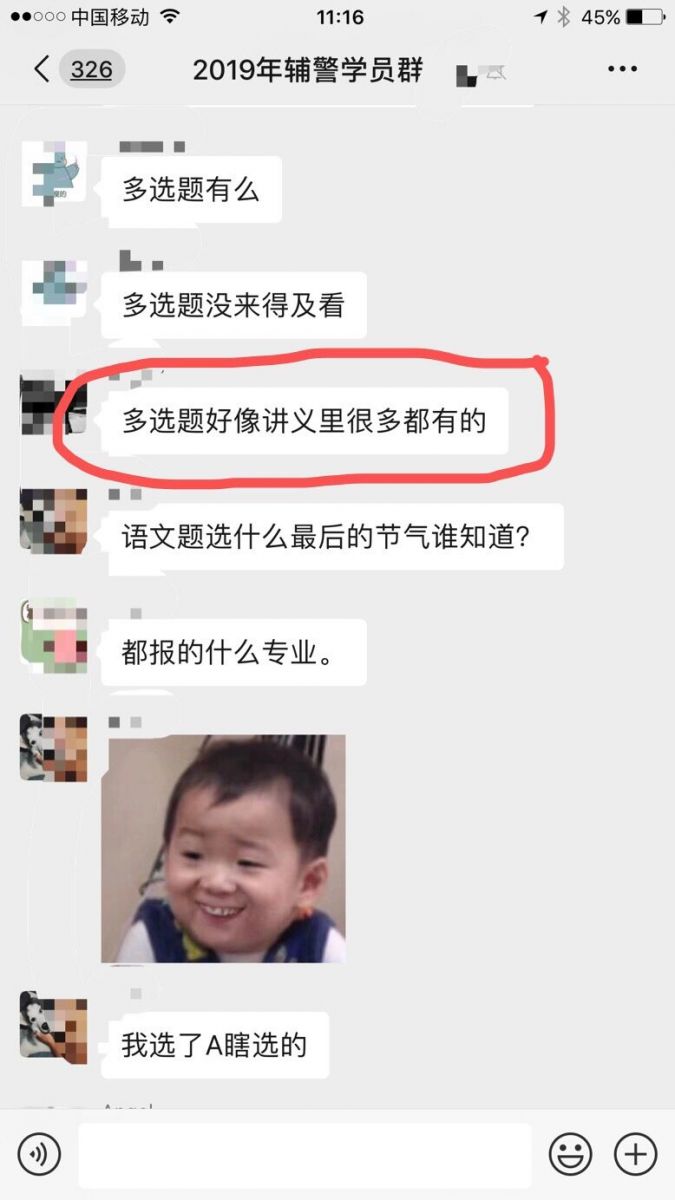This screenshot has height=1200, width=675.
Task: Go back to the chat list
Action: pos(42,70)
